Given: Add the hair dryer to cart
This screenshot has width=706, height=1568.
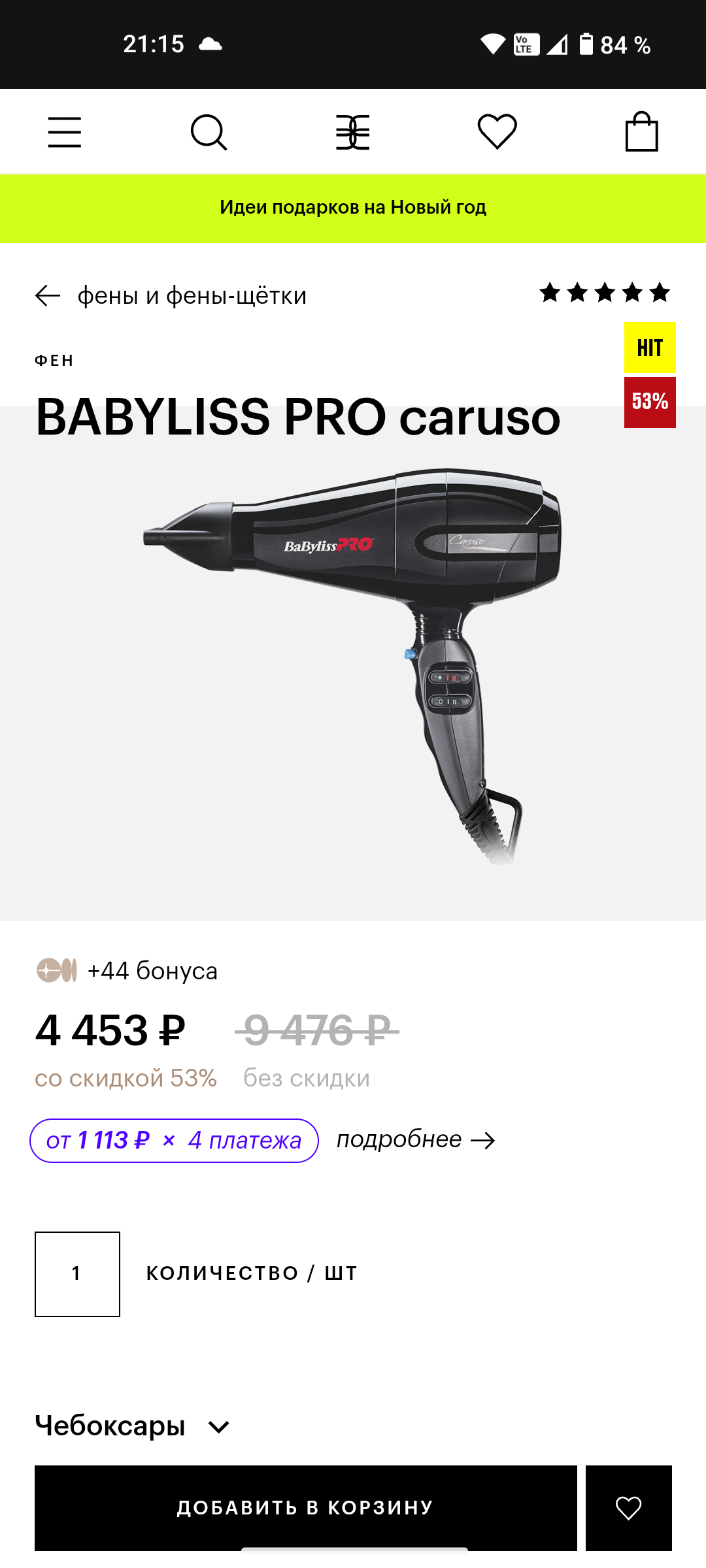Looking at the screenshot, I should [x=305, y=1507].
